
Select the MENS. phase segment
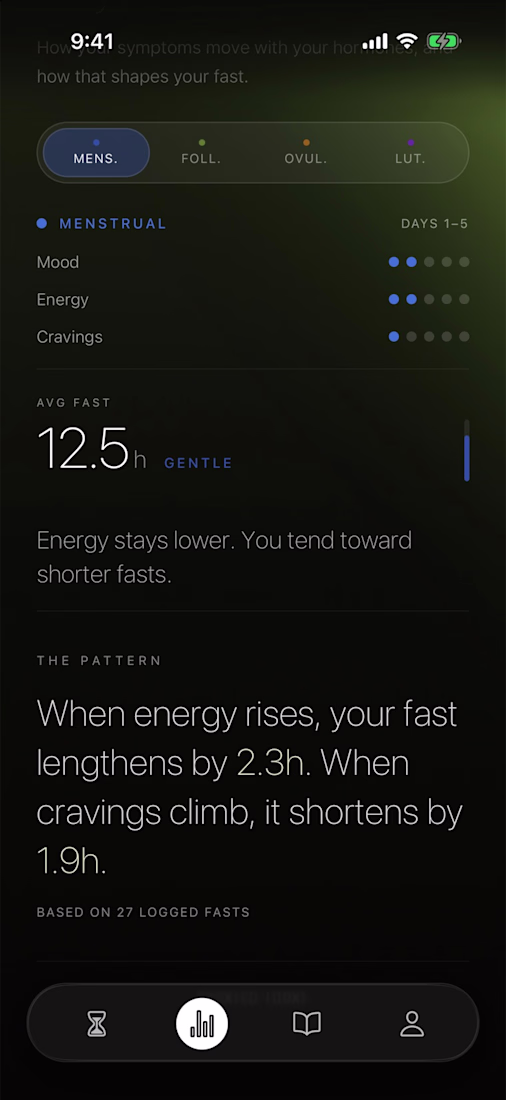96,152
